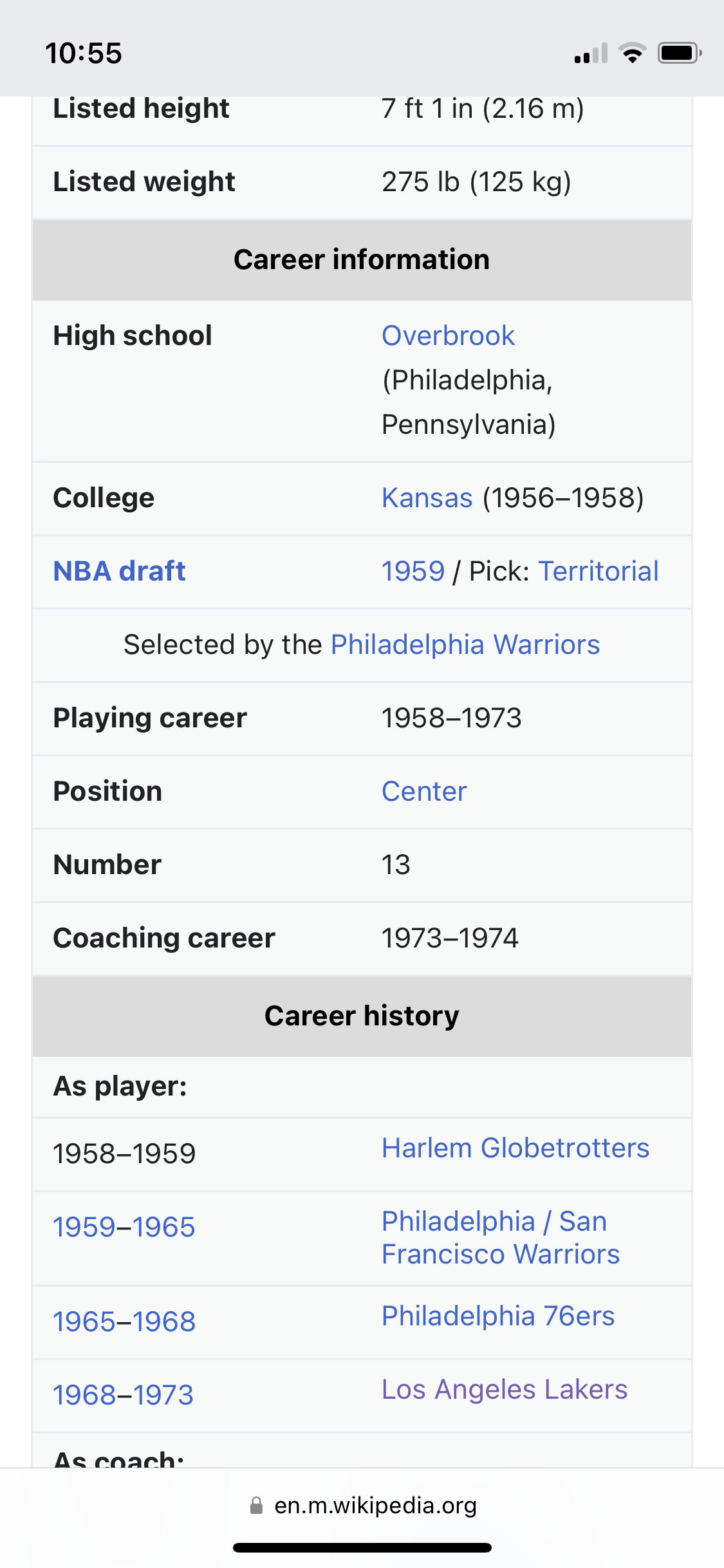
Task: Open the NBA draft link
Action: tap(119, 571)
